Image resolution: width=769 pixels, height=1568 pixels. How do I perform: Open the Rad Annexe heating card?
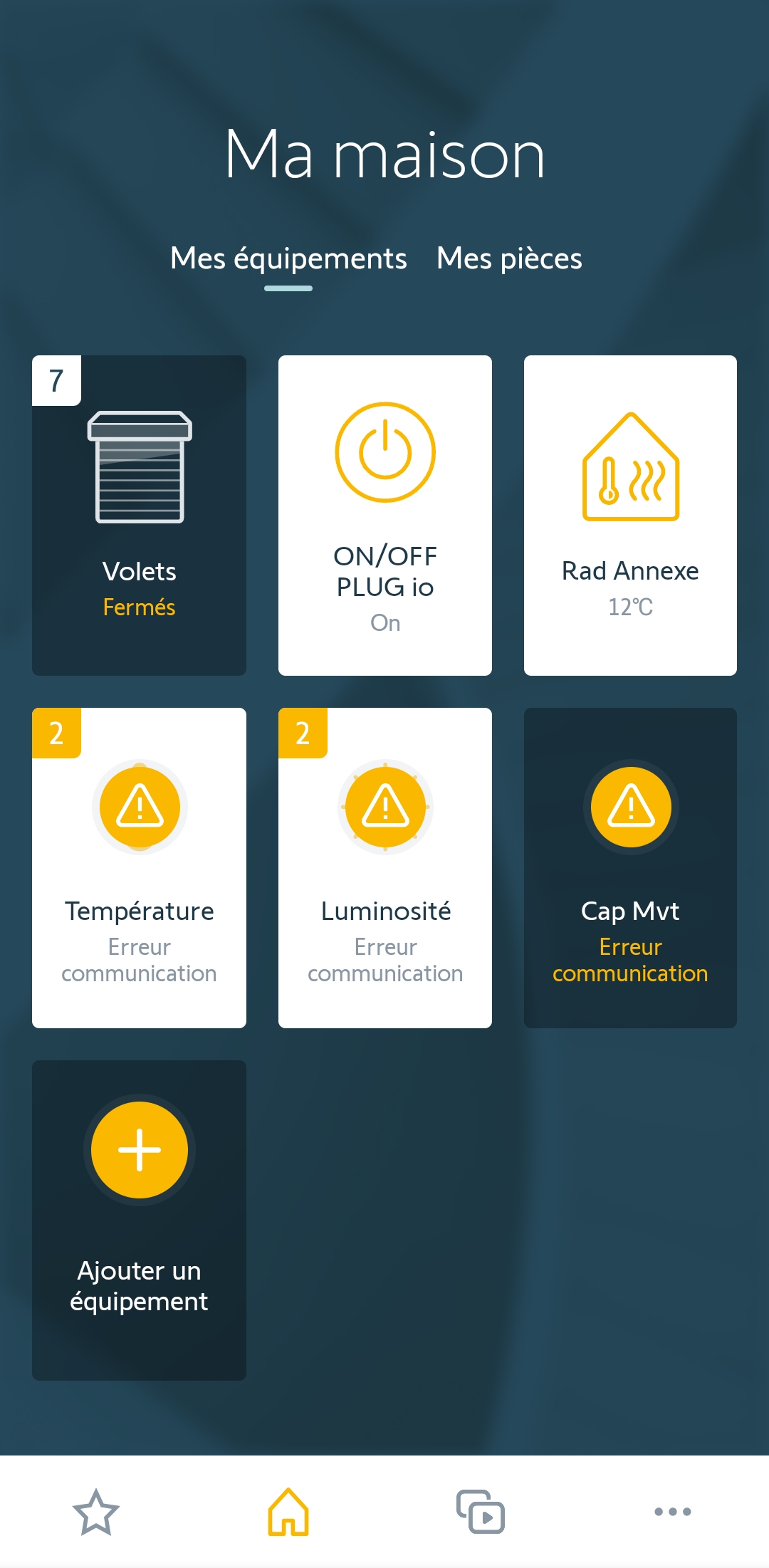[x=630, y=515]
